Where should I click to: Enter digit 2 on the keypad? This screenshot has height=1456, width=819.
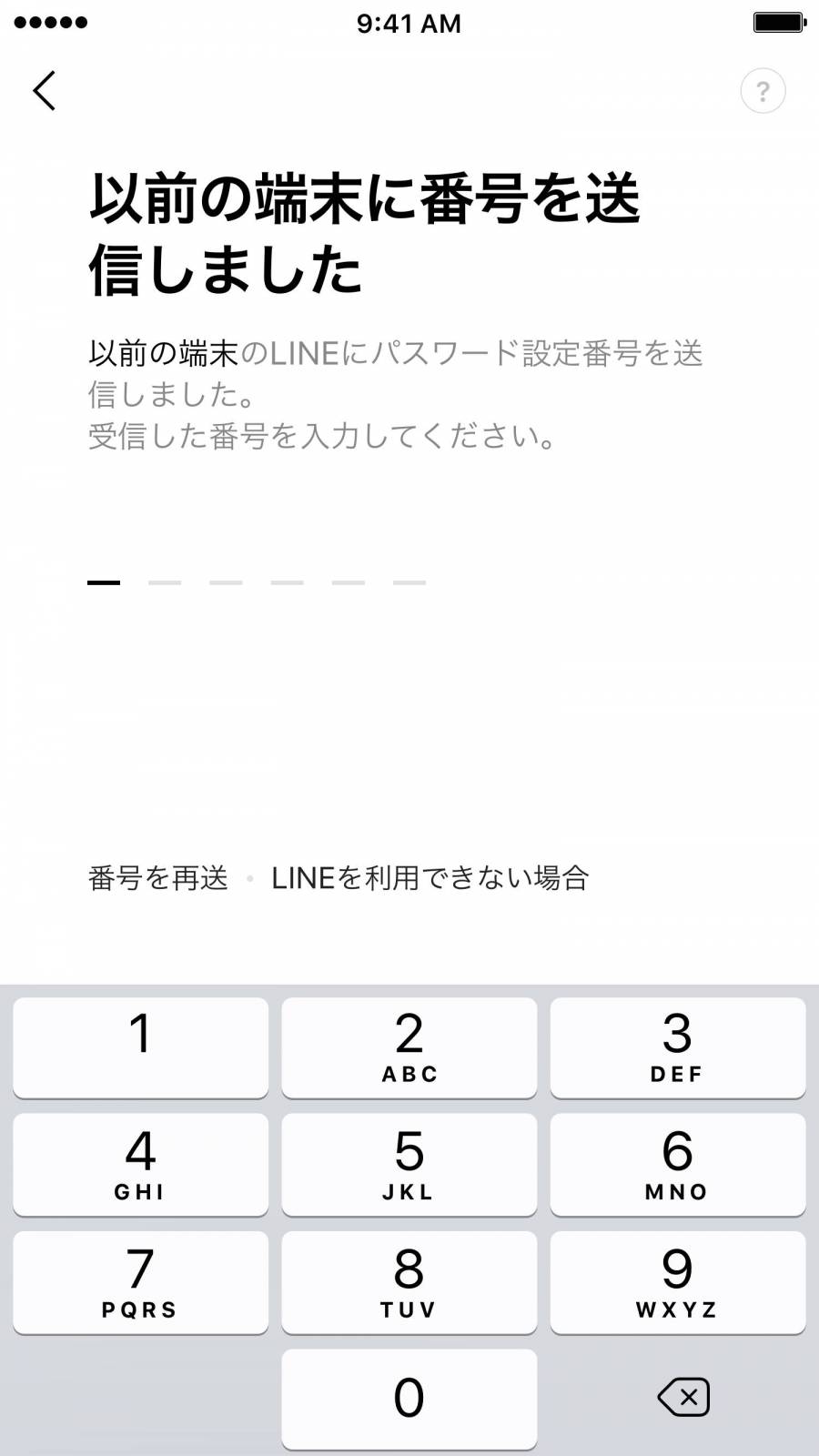click(x=409, y=1047)
